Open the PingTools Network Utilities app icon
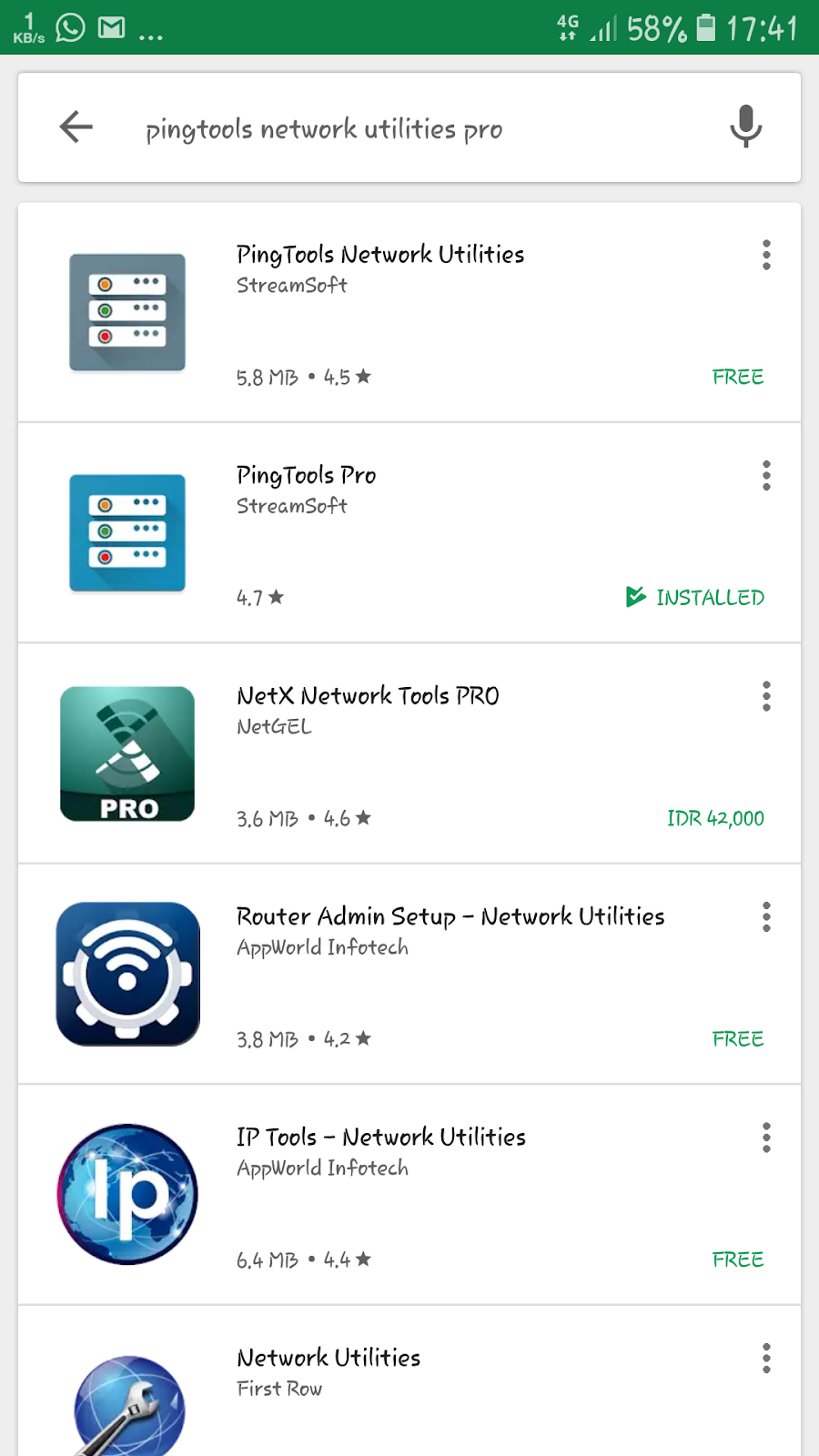This screenshot has height=1456, width=819. [x=127, y=312]
